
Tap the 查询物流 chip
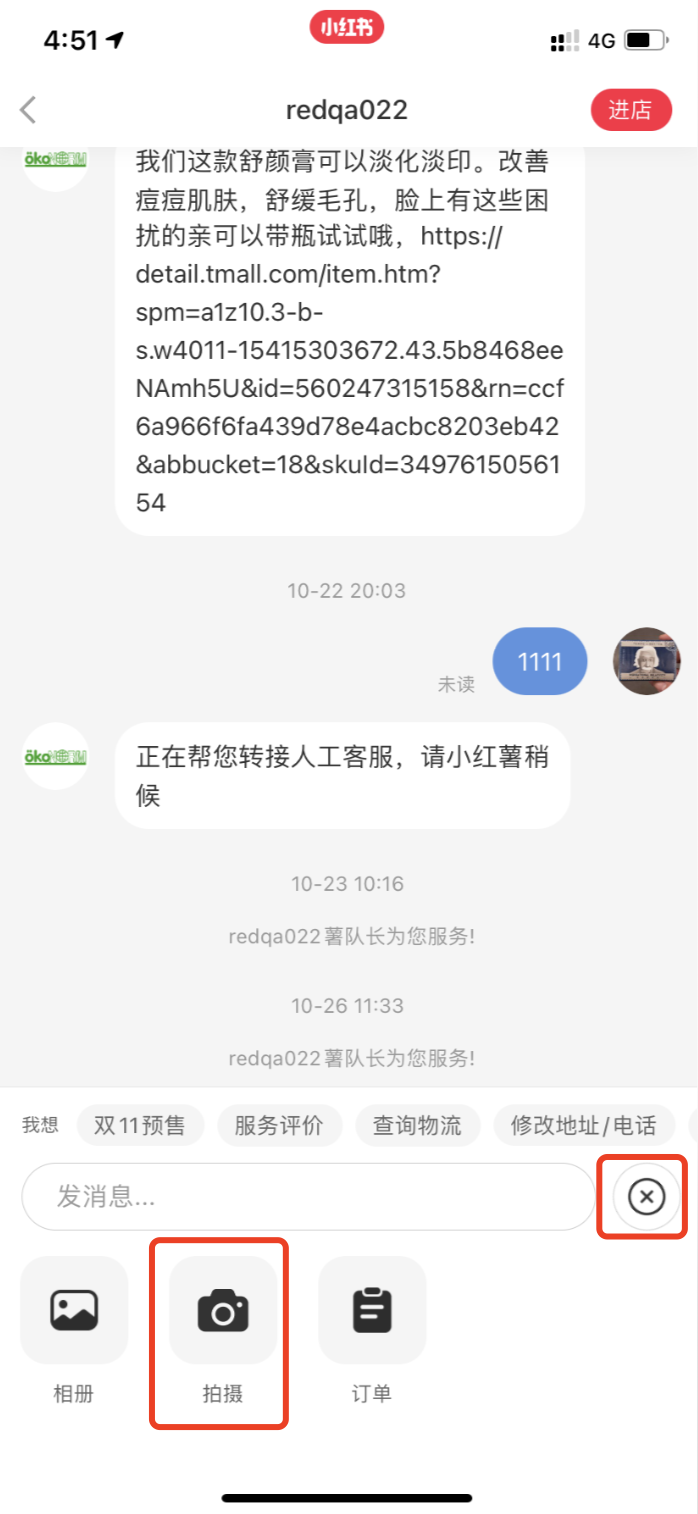point(417,1126)
